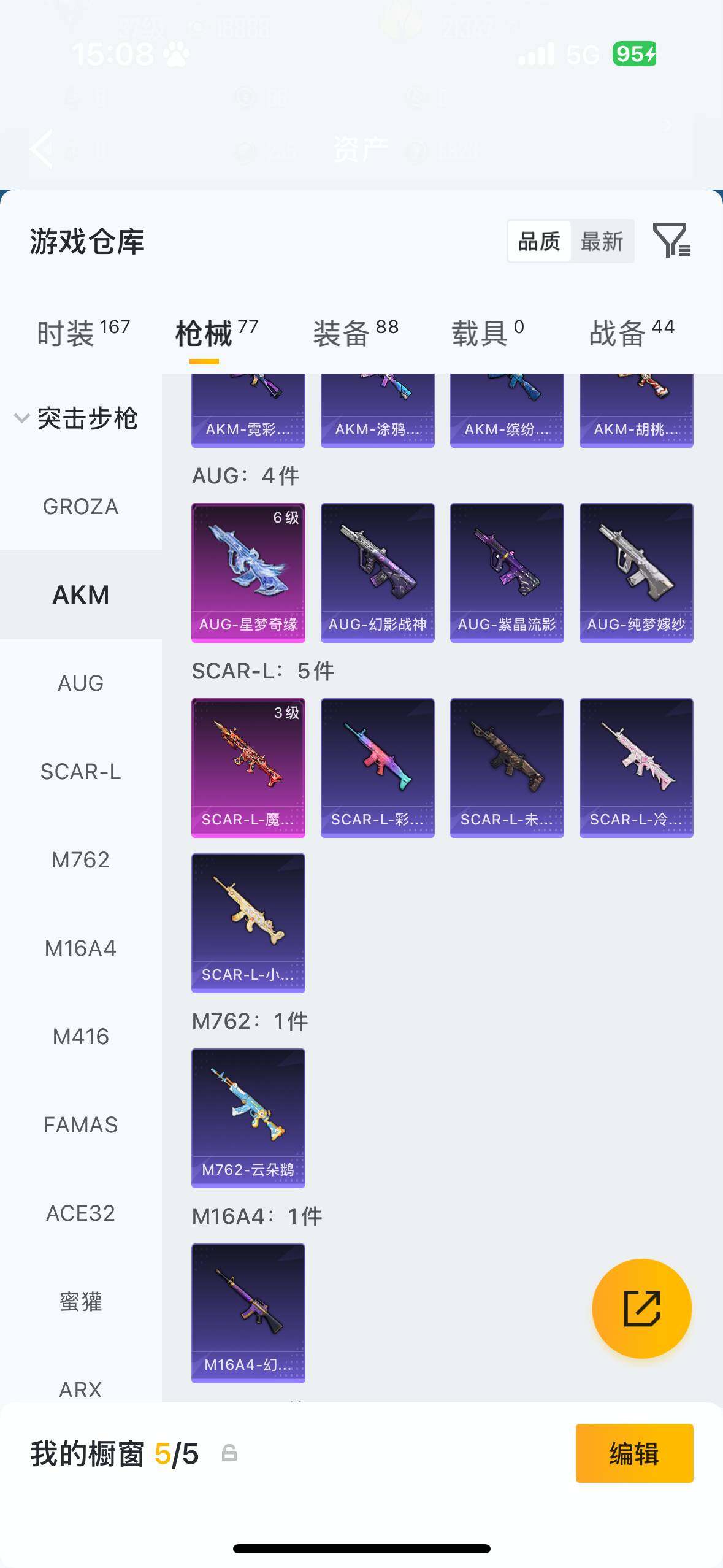Tap the orange share floating button
This screenshot has height=1568, width=723.
[x=641, y=1309]
